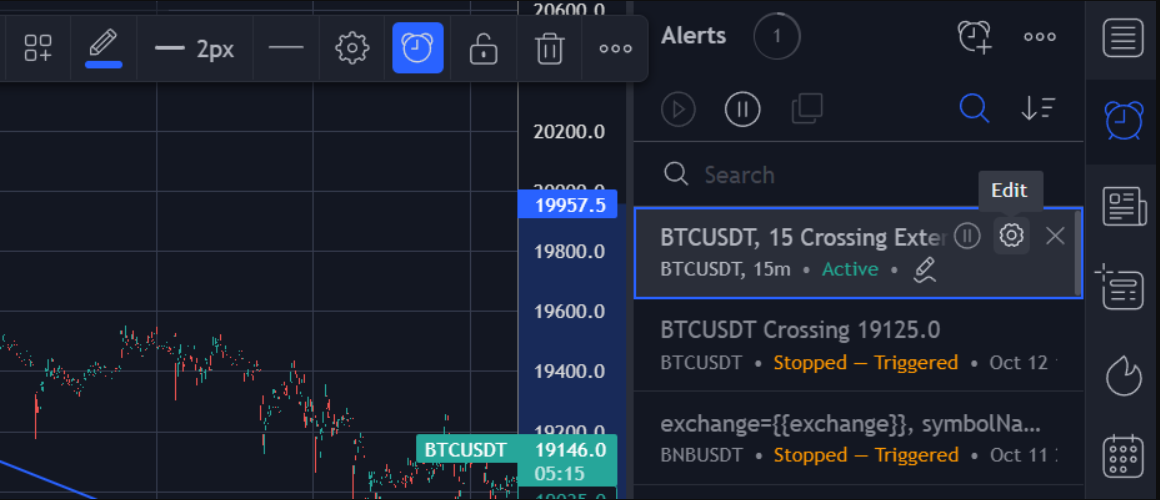Open the Alerts panel overflow menu
The width and height of the screenshot is (1160, 500).
tap(1040, 37)
